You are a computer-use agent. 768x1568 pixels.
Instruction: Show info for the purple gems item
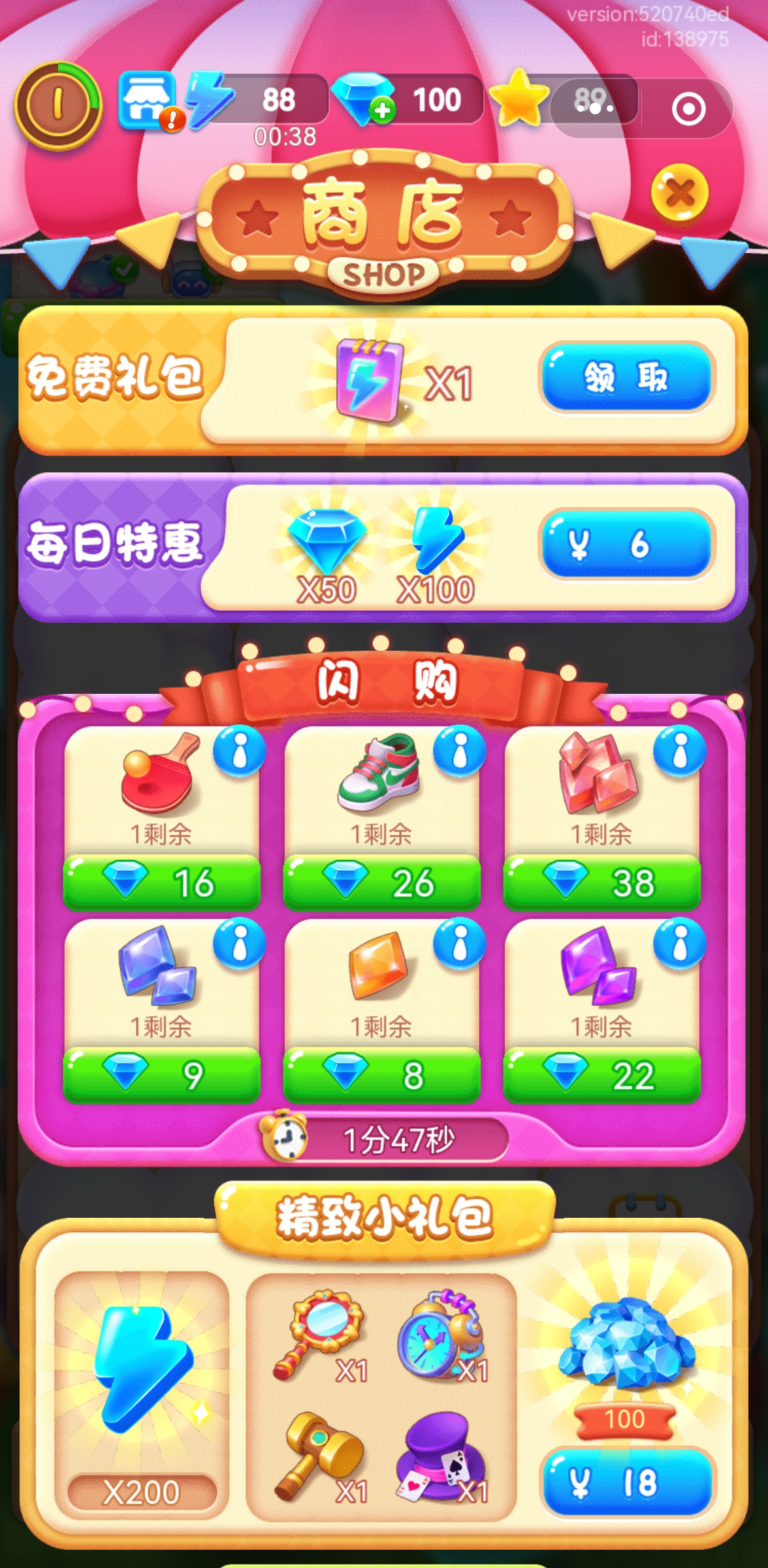[x=680, y=944]
